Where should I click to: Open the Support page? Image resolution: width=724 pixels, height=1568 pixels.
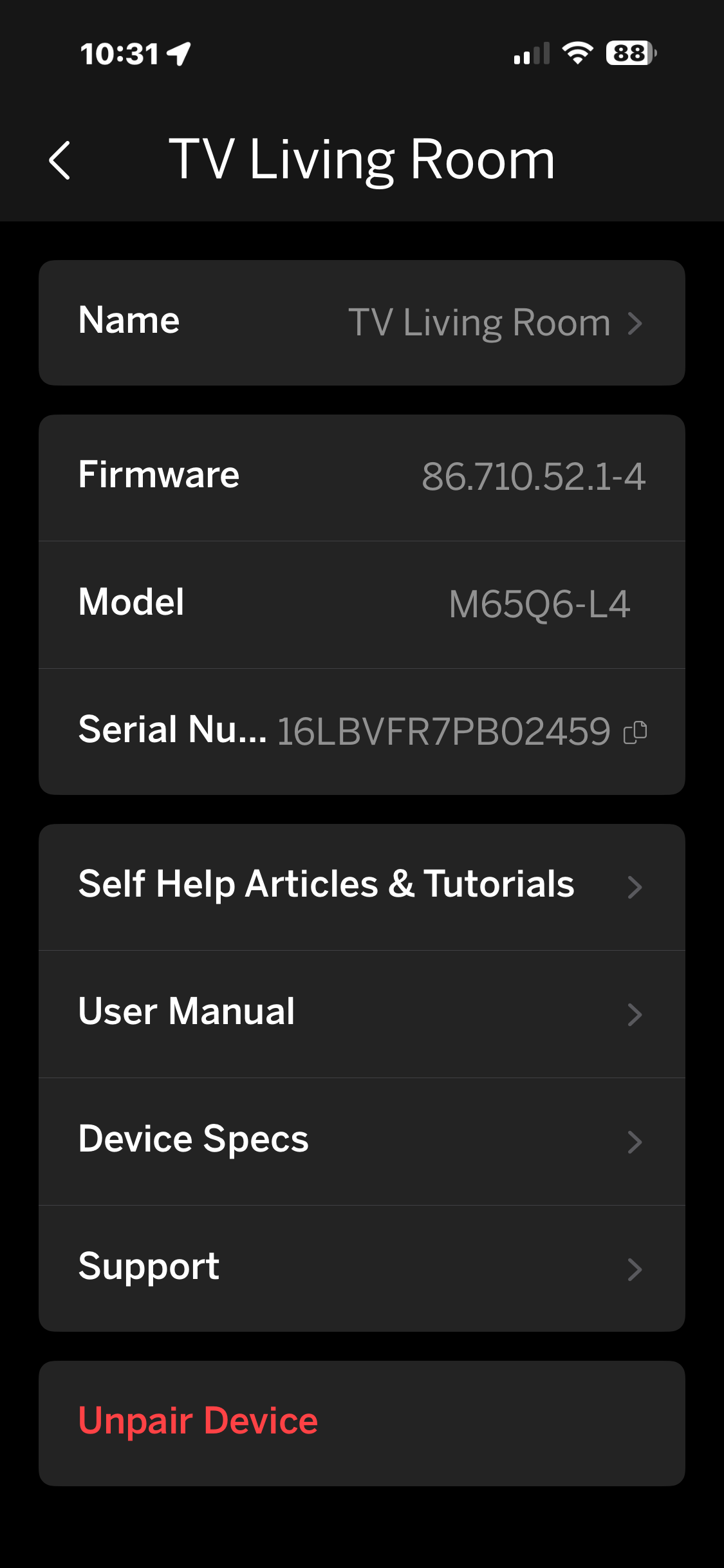(362, 1268)
